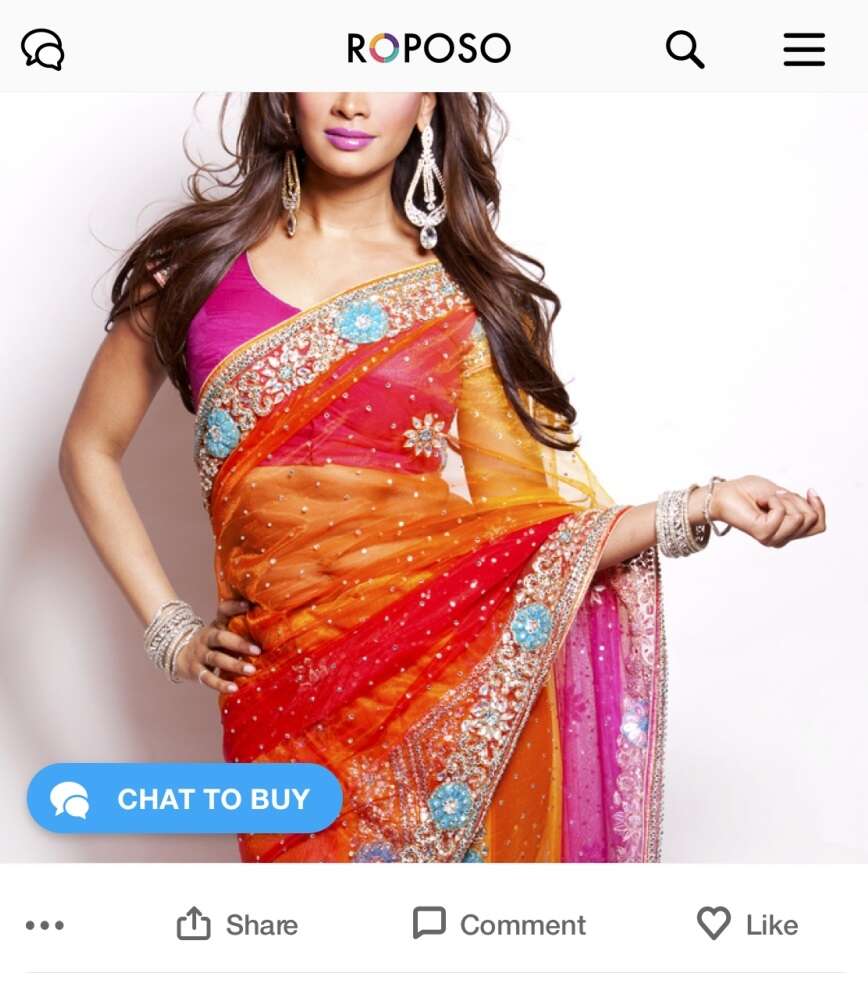Open more options with three dots
The width and height of the screenshot is (868, 985).
pyautogui.click(x=45, y=925)
